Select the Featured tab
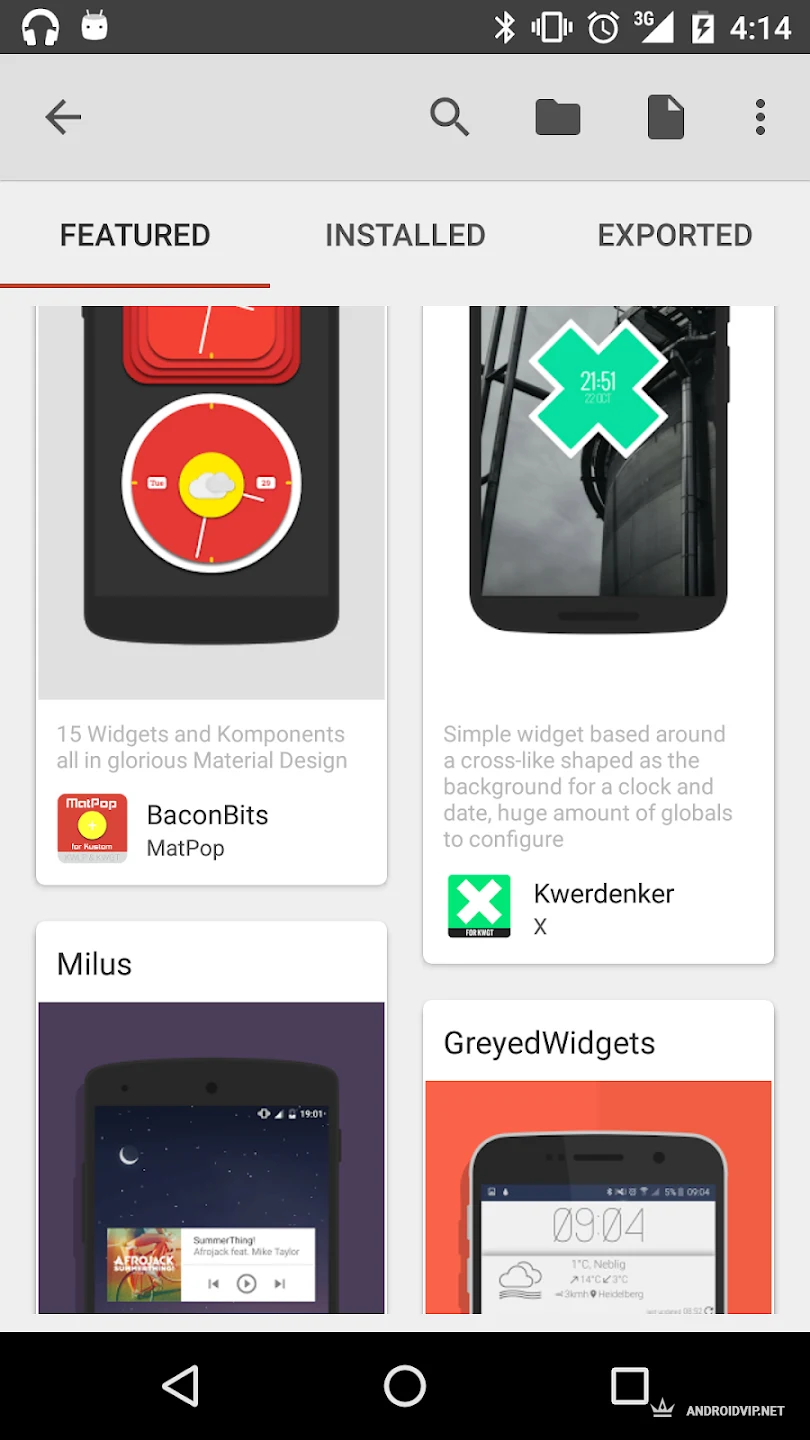The image size is (810, 1440). pos(135,235)
